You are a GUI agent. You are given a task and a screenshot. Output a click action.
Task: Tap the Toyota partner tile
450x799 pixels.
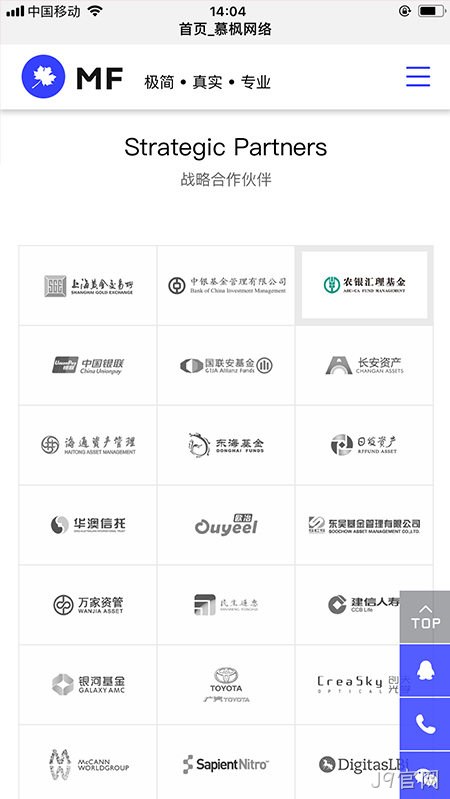click(226, 685)
